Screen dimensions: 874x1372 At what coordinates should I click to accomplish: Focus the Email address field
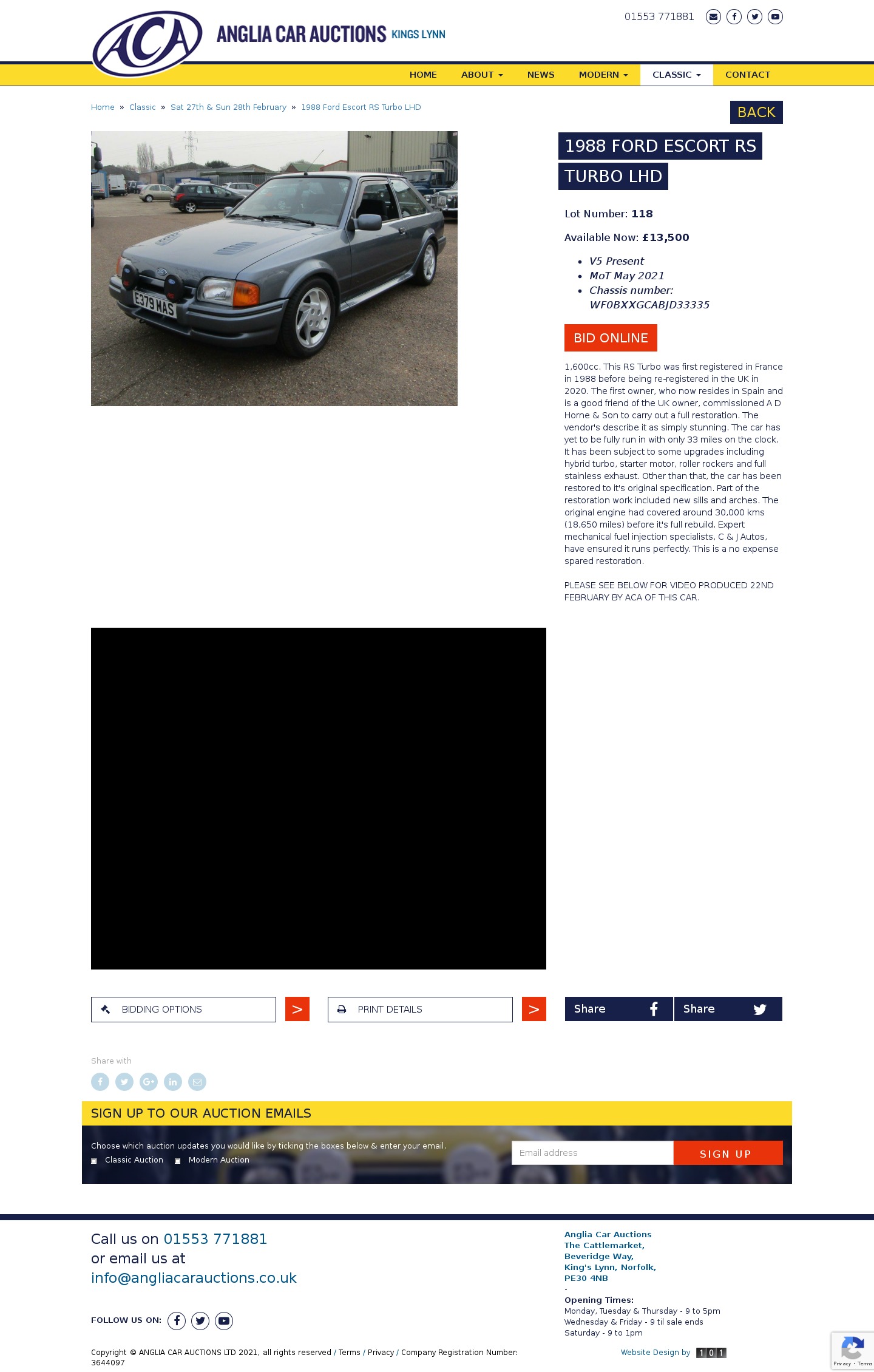tap(592, 1153)
